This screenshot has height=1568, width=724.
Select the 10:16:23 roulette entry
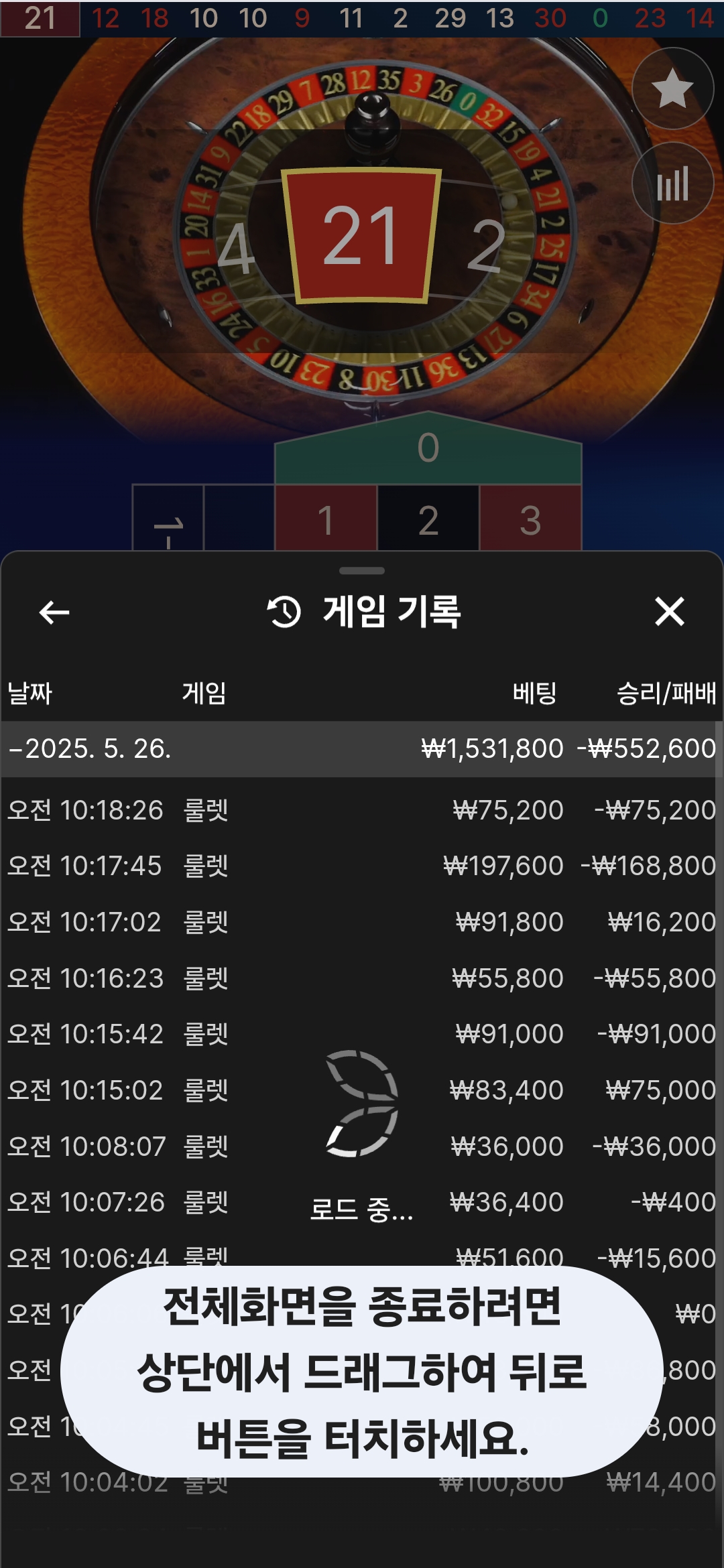point(362,978)
